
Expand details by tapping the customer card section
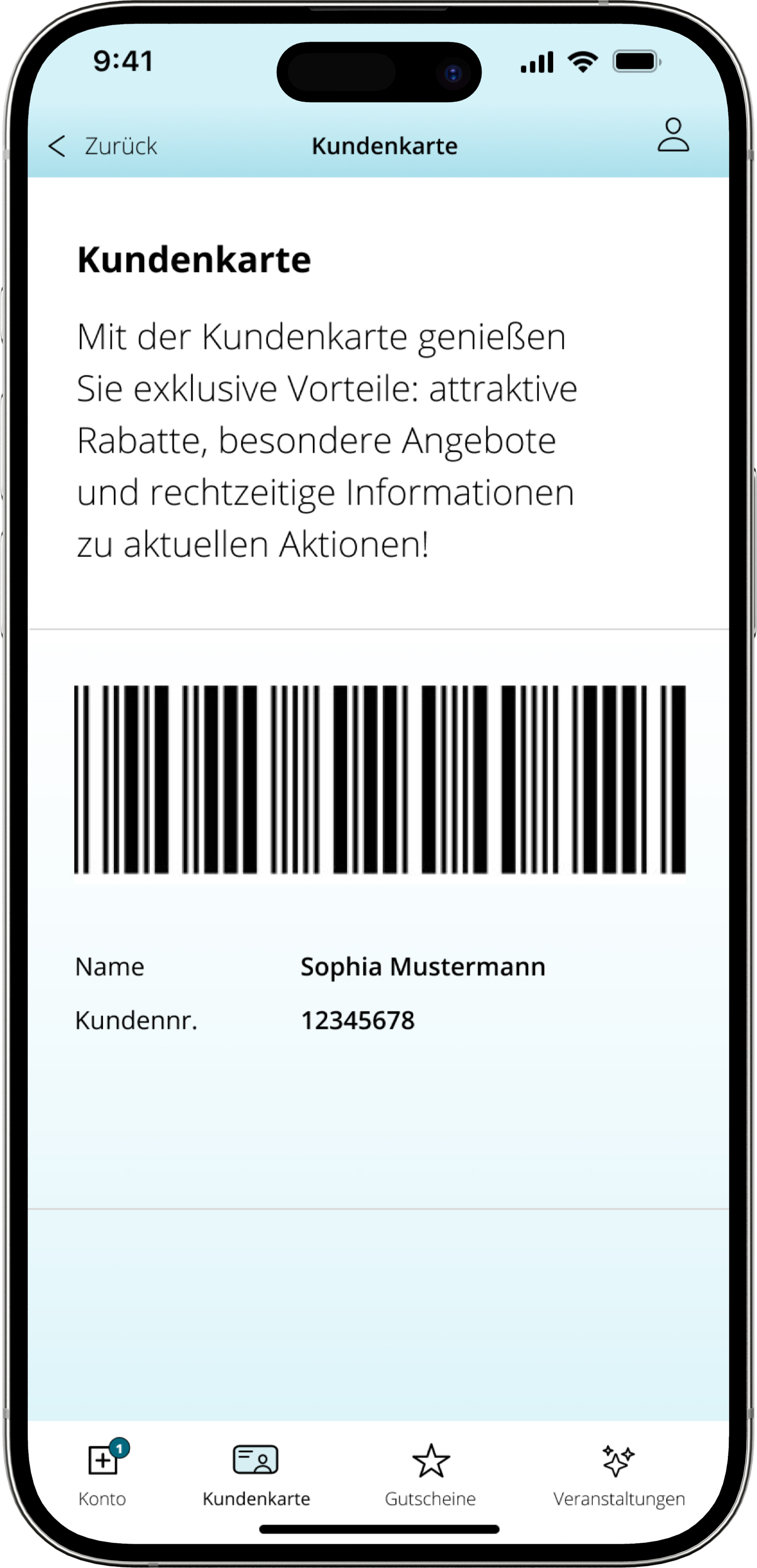coord(378,913)
